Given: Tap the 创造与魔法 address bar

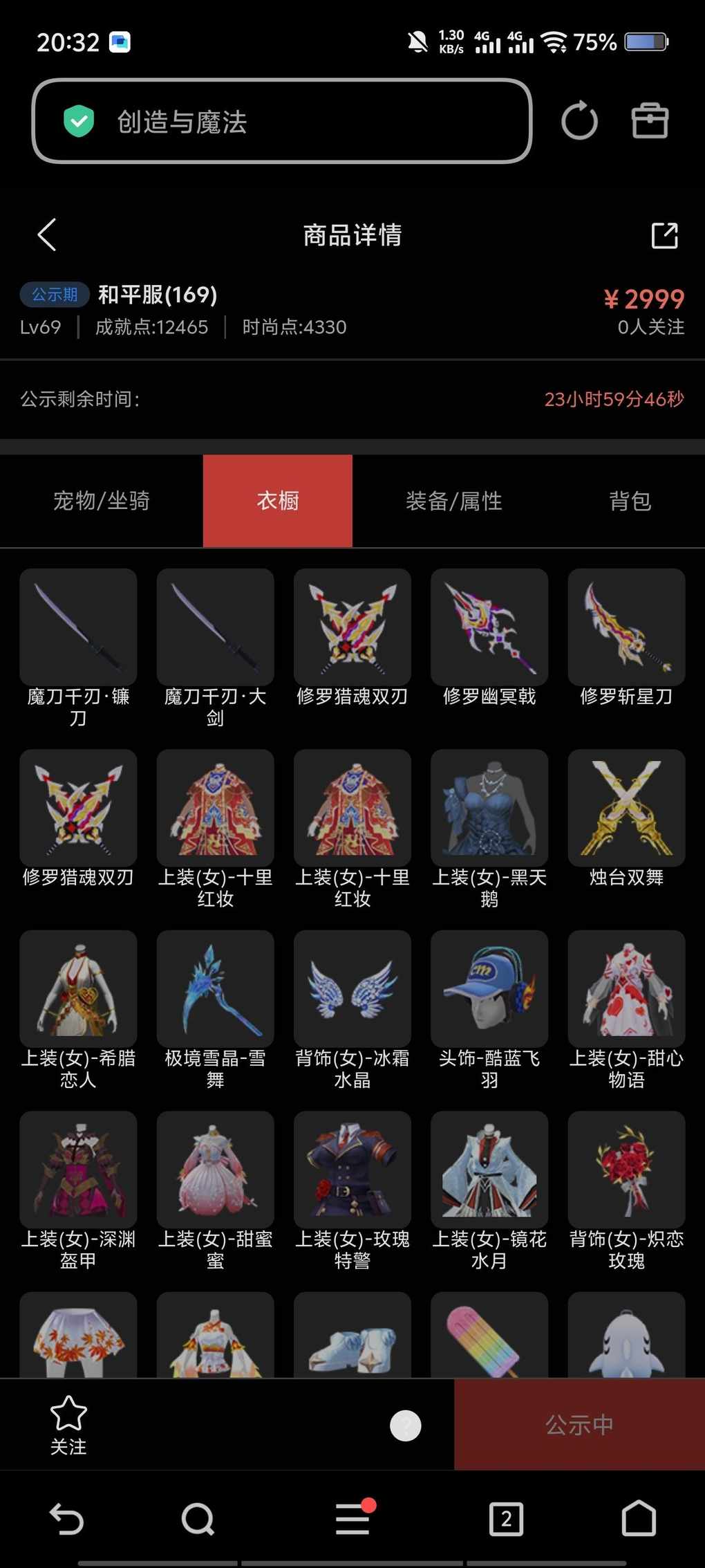Looking at the screenshot, I should pyautogui.click(x=282, y=122).
